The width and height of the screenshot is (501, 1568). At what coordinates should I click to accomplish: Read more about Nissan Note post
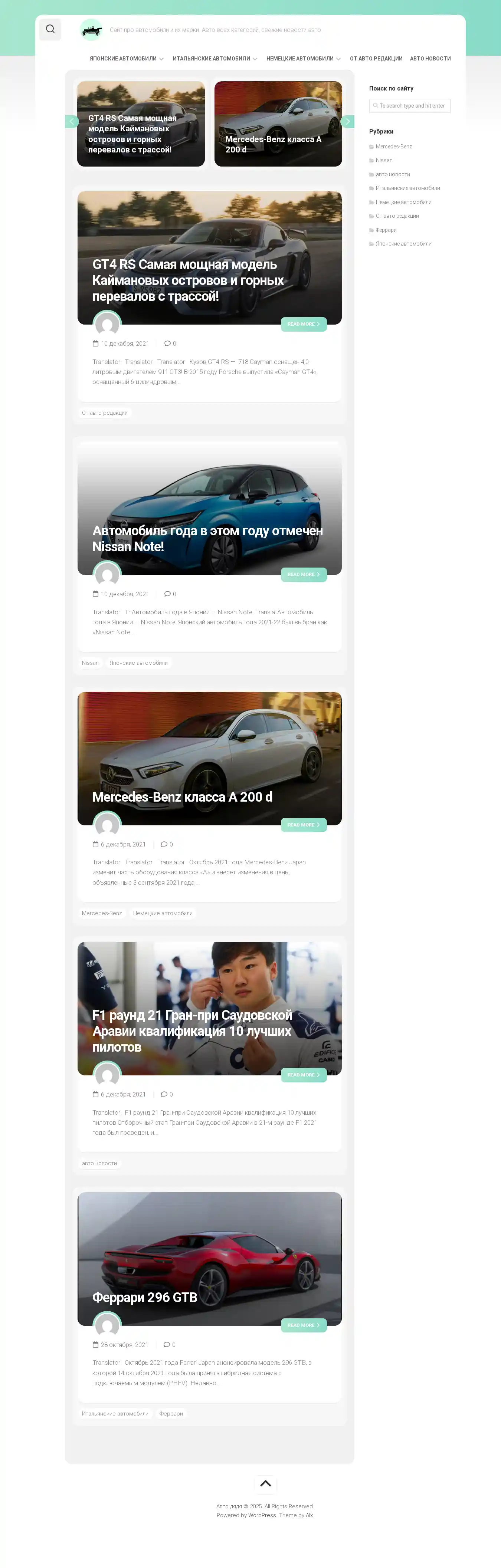(303, 575)
